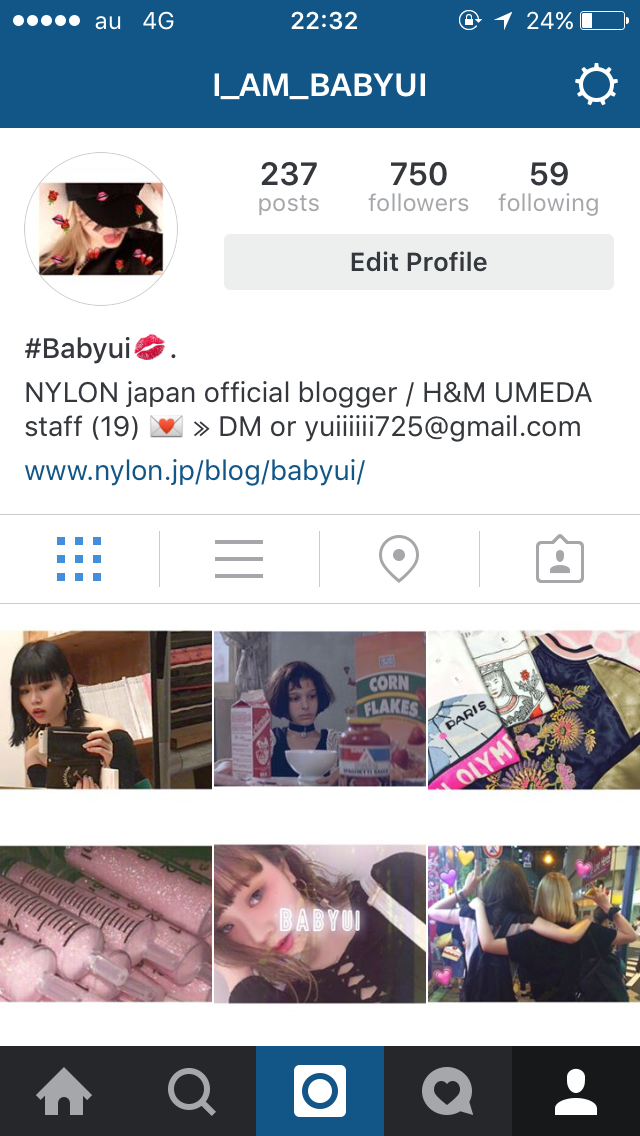Tap the Edit Profile button
This screenshot has height=1136, width=640.
point(418,262)
